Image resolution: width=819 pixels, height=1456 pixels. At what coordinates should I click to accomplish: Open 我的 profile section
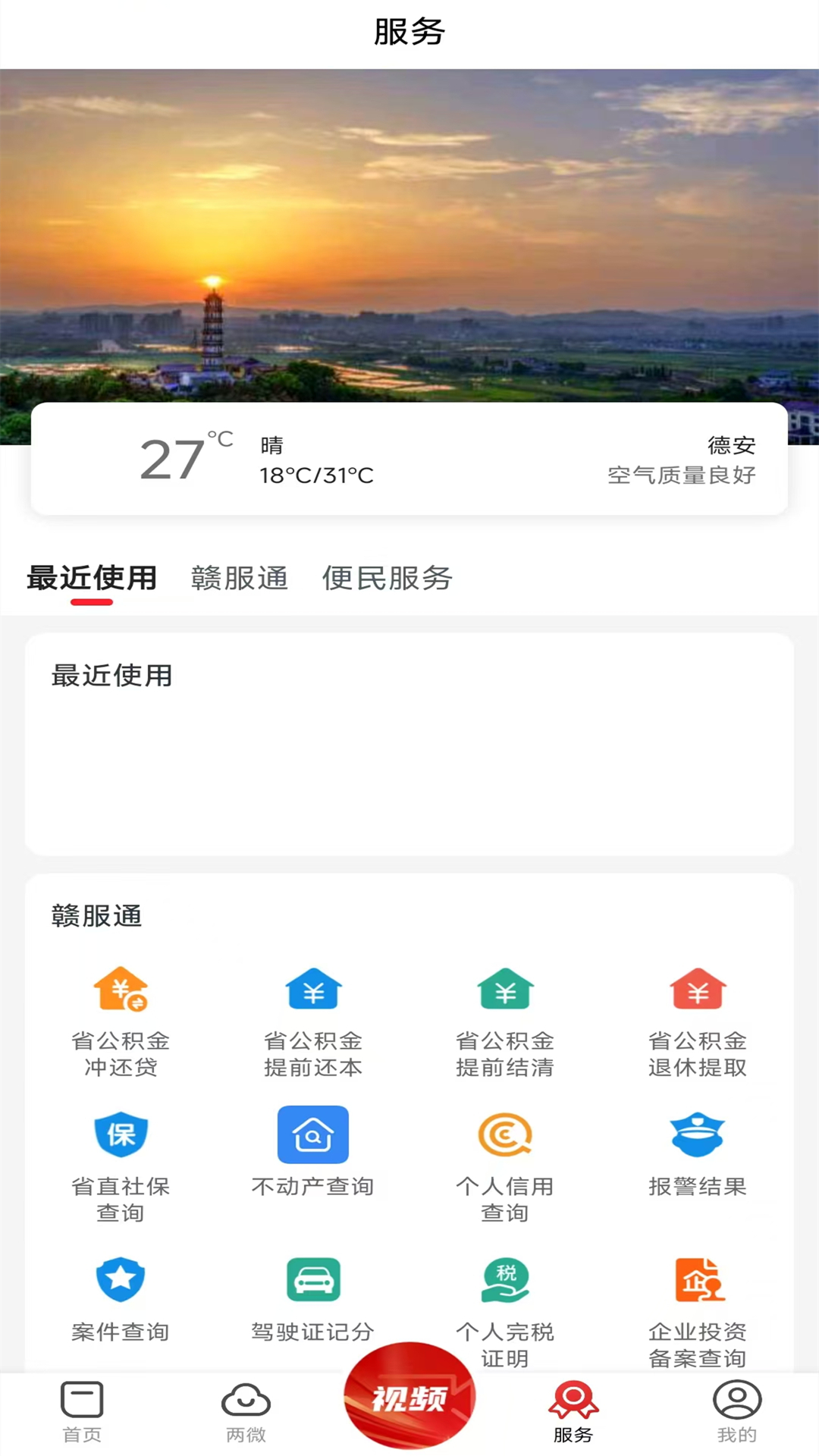pos(736,1410)
